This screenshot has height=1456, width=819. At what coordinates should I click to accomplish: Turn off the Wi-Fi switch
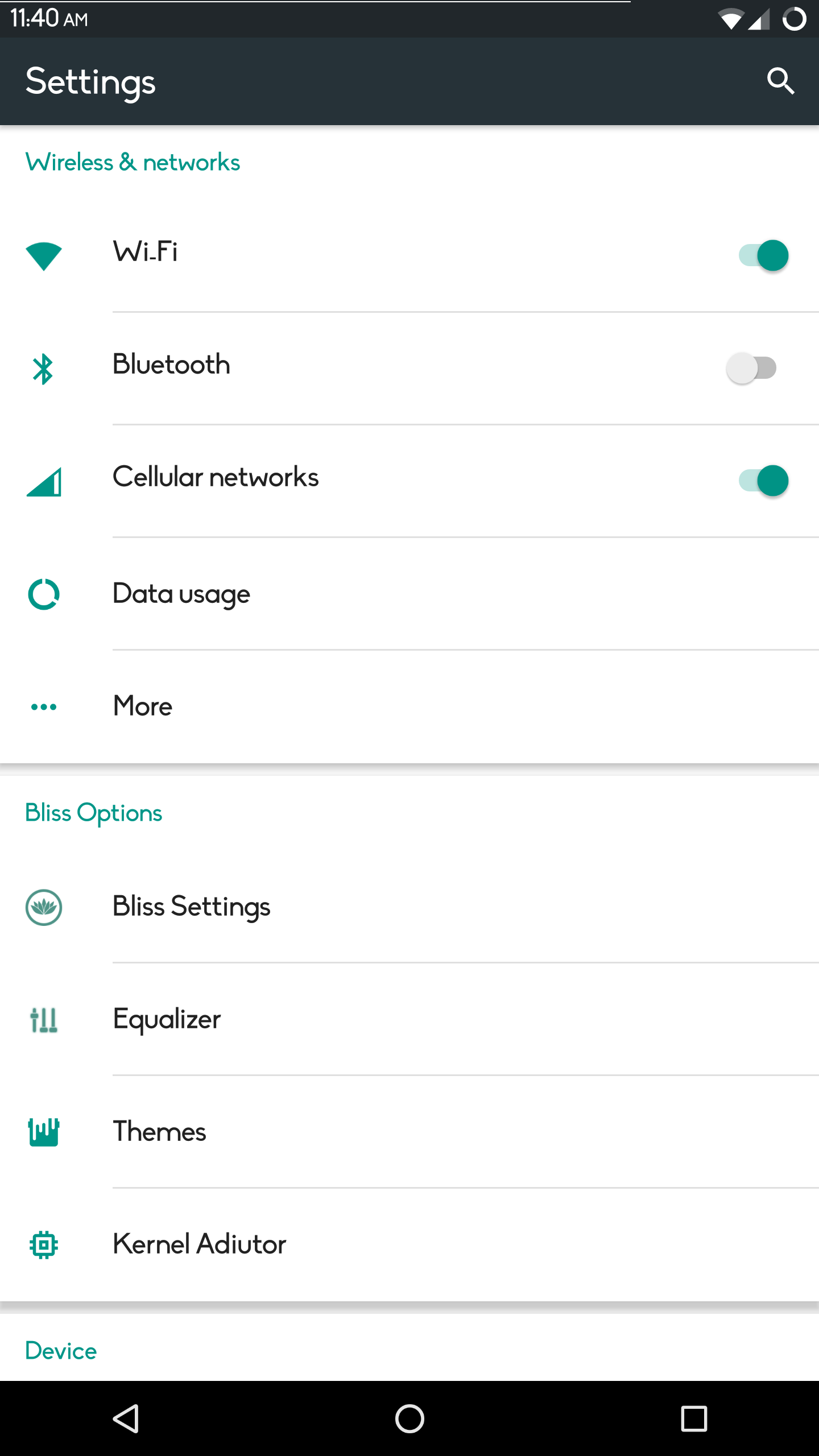tap(763, 255)
